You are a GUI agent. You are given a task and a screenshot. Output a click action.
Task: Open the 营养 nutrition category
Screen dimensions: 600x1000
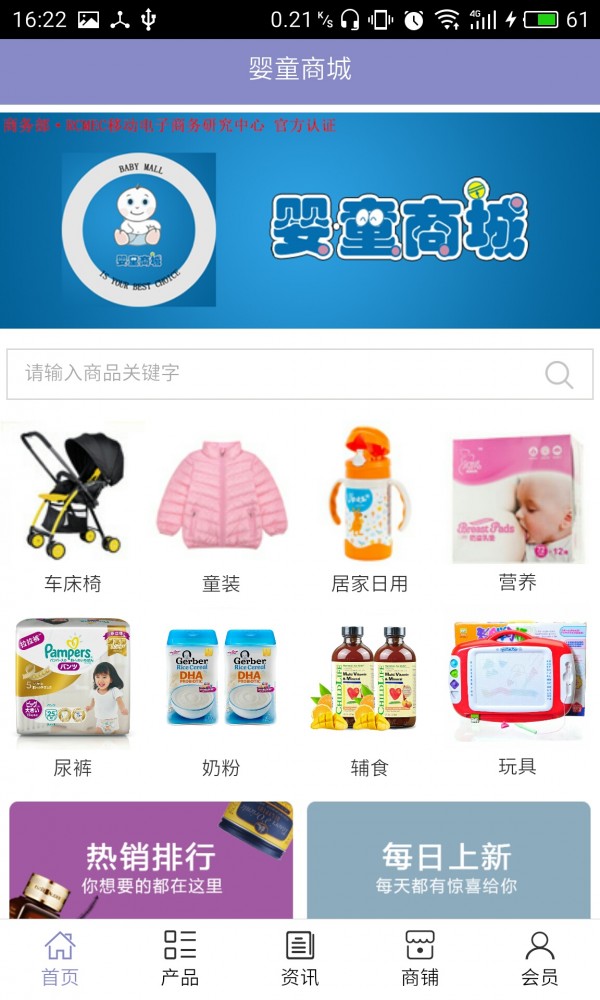[517, 510]
